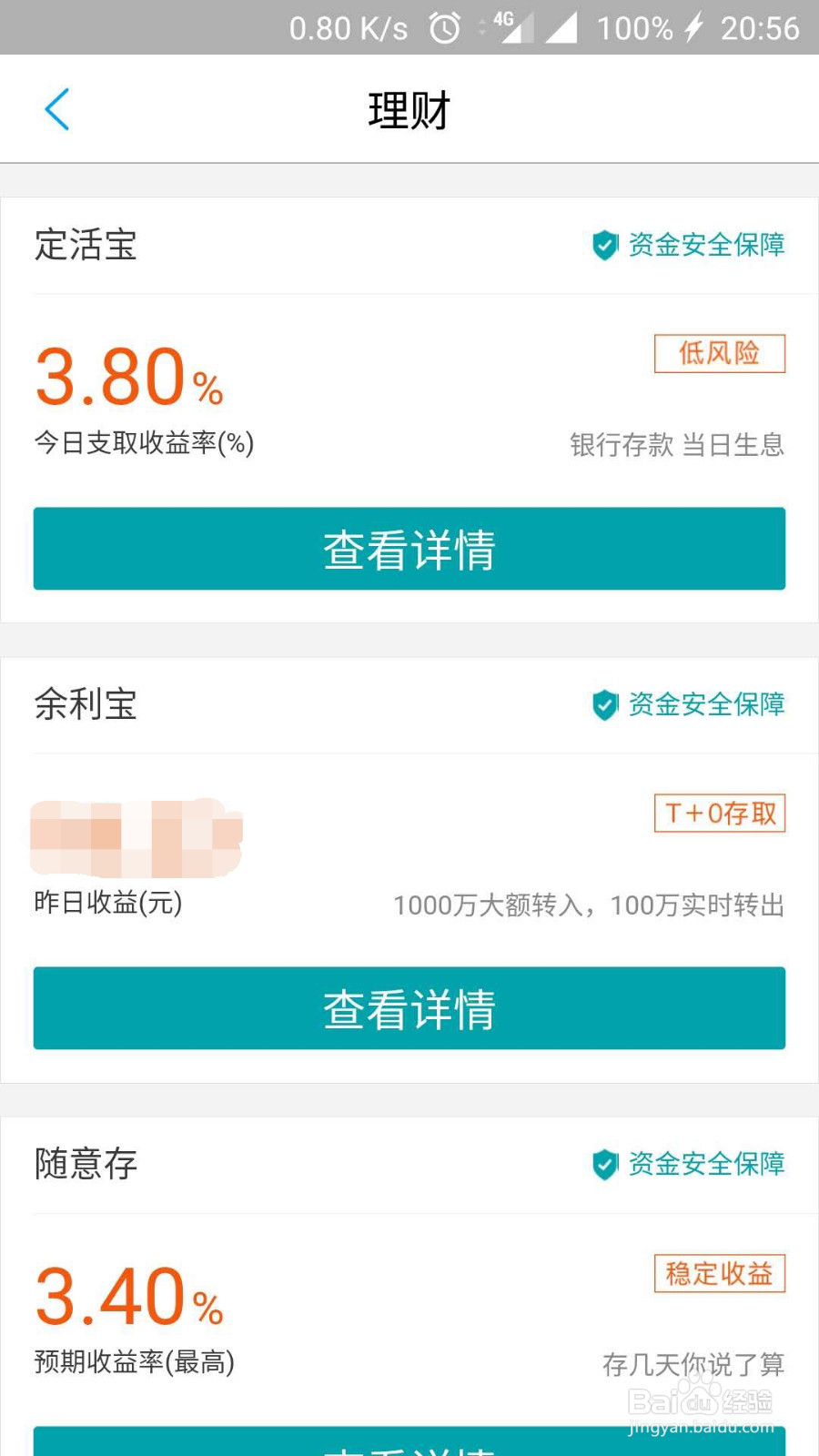
Task: Open 查看详情 for the 余利宝 product
Action: point(409,1007)
